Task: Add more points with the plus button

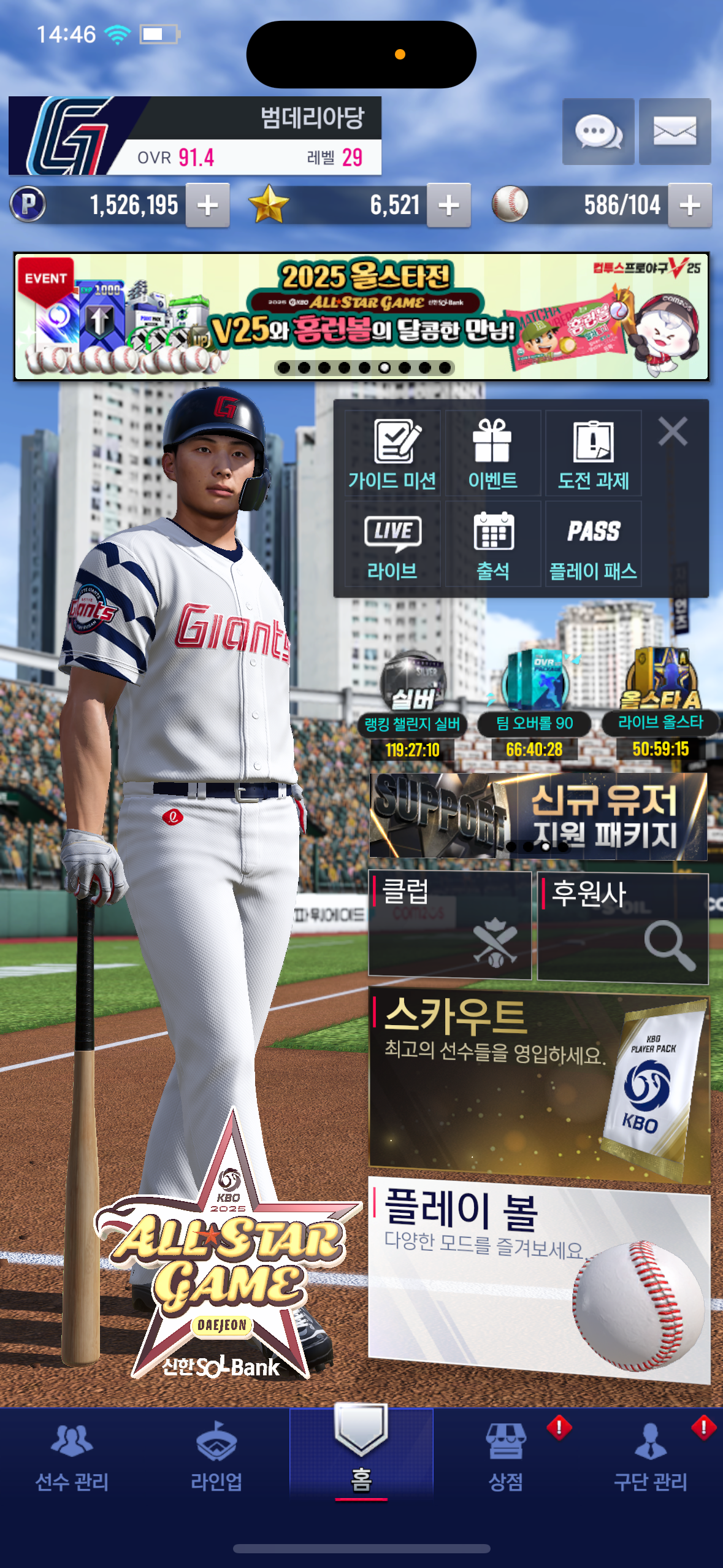Action: pos(208,206)
